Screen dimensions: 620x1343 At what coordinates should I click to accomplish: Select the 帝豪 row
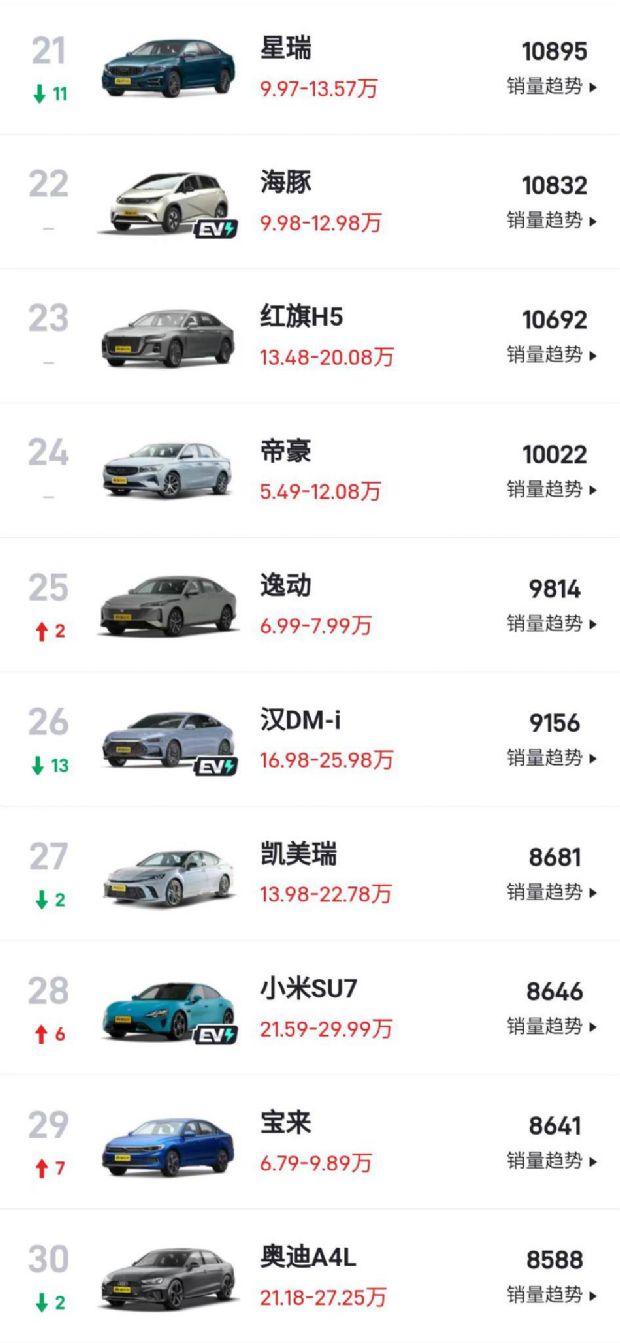(x=285, y=451)
